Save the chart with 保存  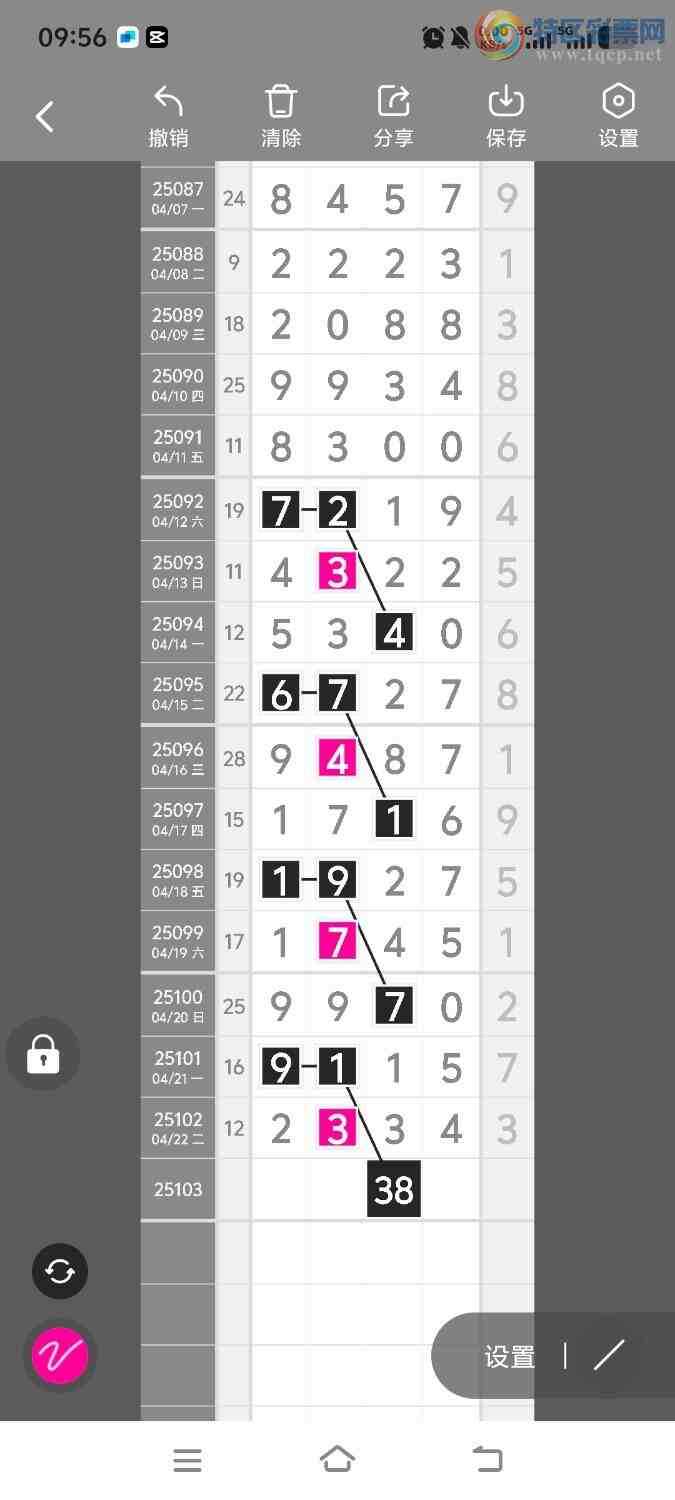[506, 117]
